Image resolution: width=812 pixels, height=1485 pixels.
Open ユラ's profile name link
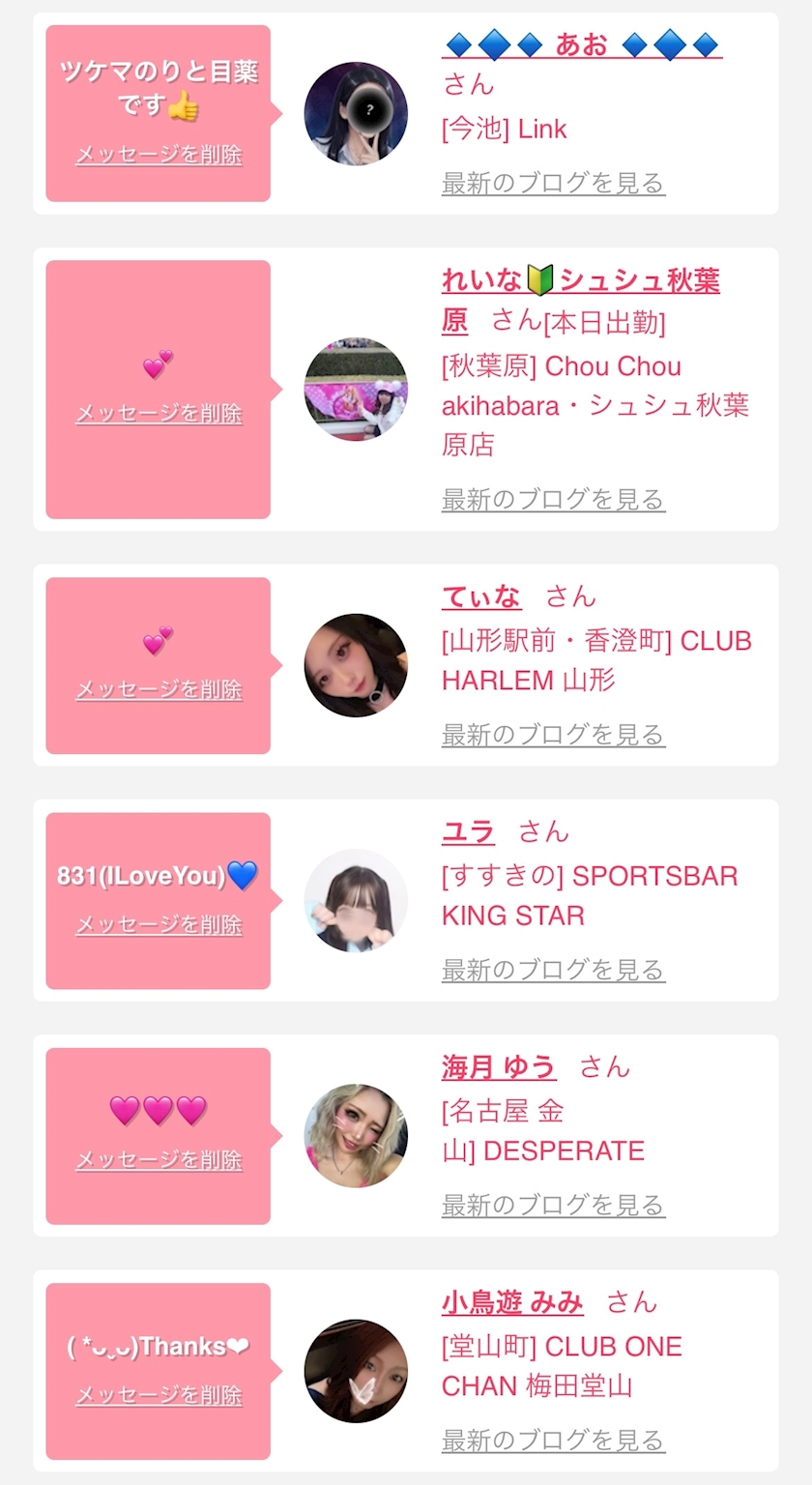(468, 831)
